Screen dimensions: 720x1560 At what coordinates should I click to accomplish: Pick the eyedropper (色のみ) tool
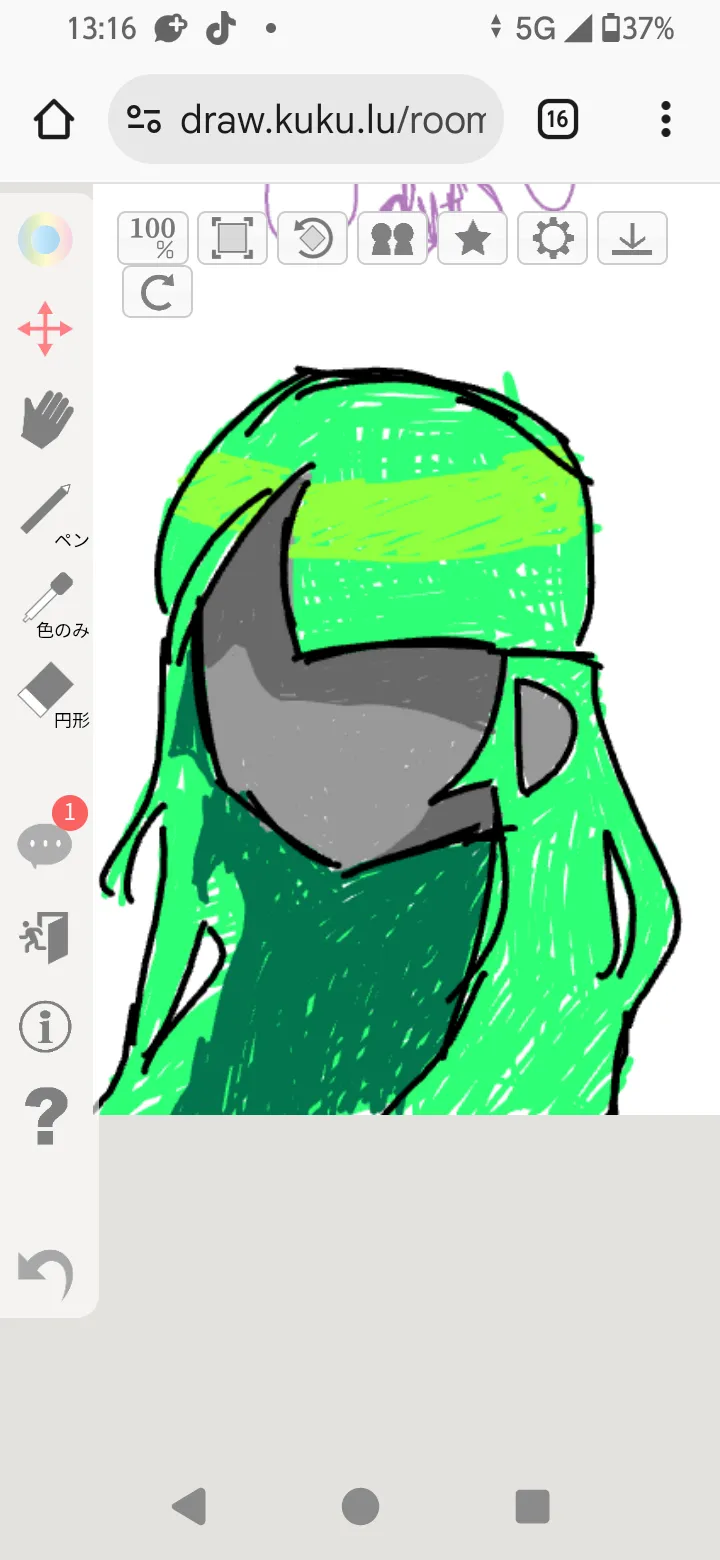point(48,598)
